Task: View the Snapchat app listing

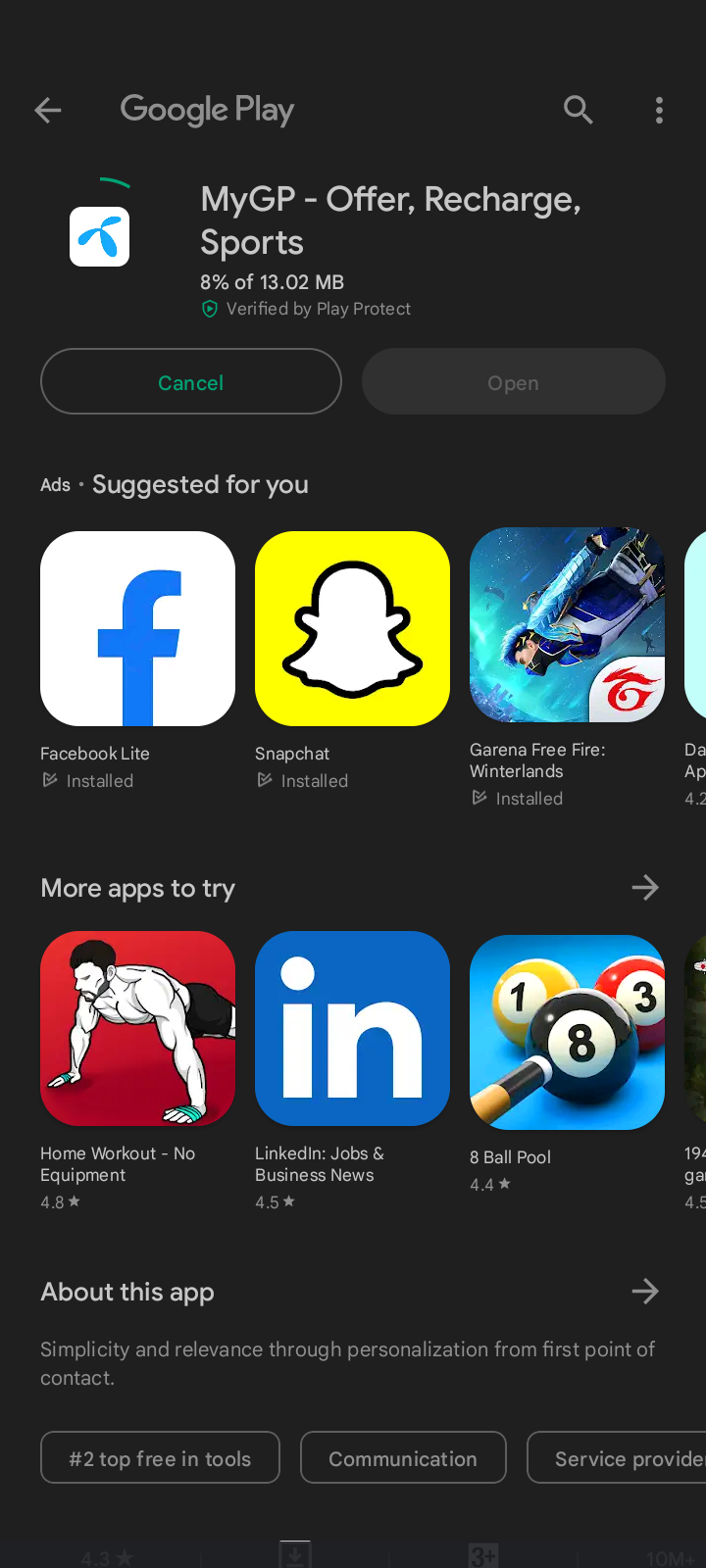Action: click(x=352, y=629)
